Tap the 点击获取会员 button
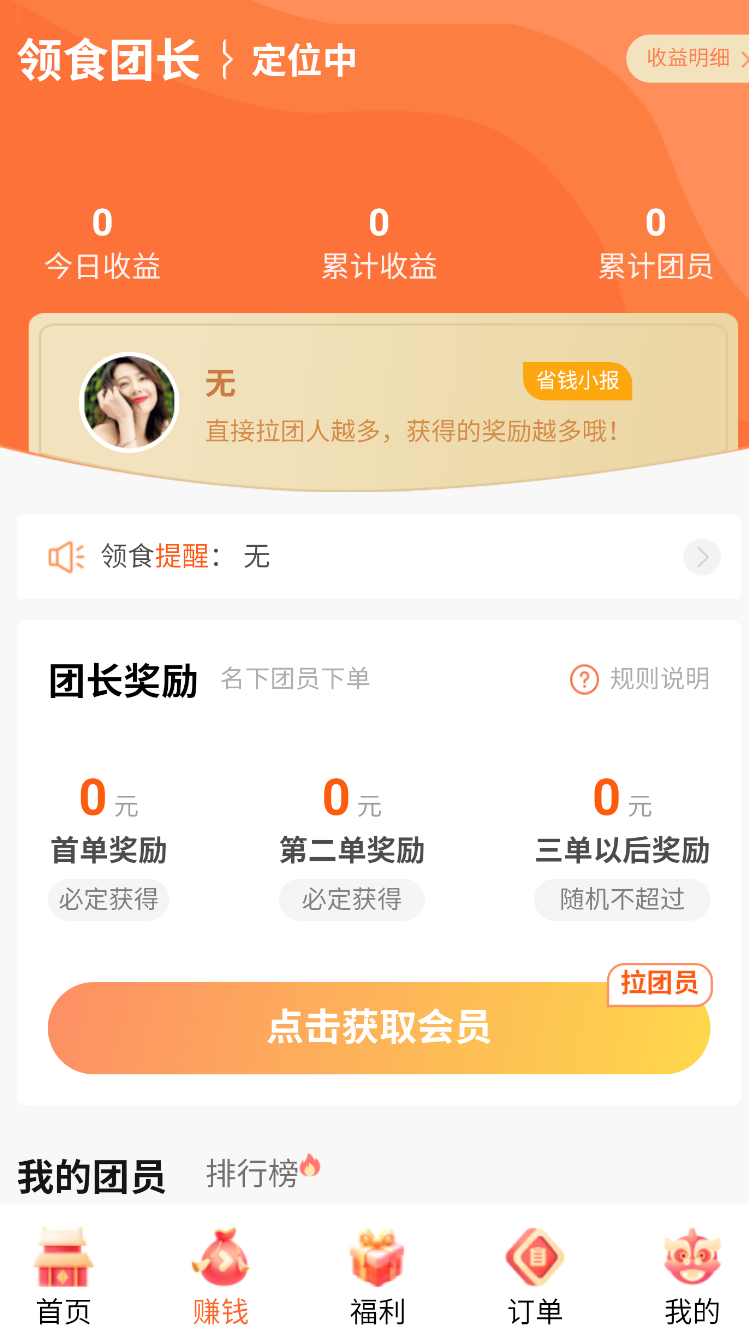749x1337 pixels. [x=378, y=1028]
